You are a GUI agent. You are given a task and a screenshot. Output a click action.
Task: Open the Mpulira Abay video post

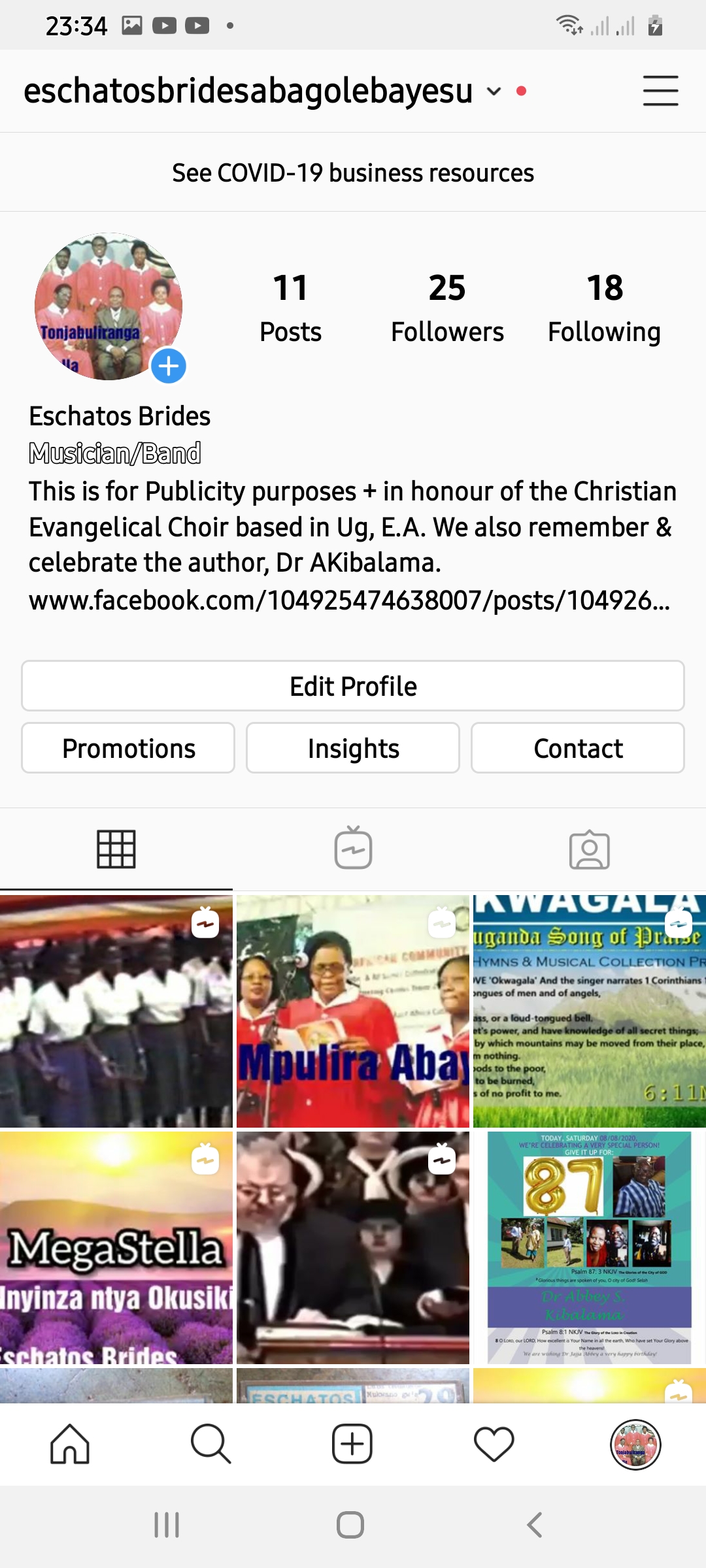(353, 1011)
